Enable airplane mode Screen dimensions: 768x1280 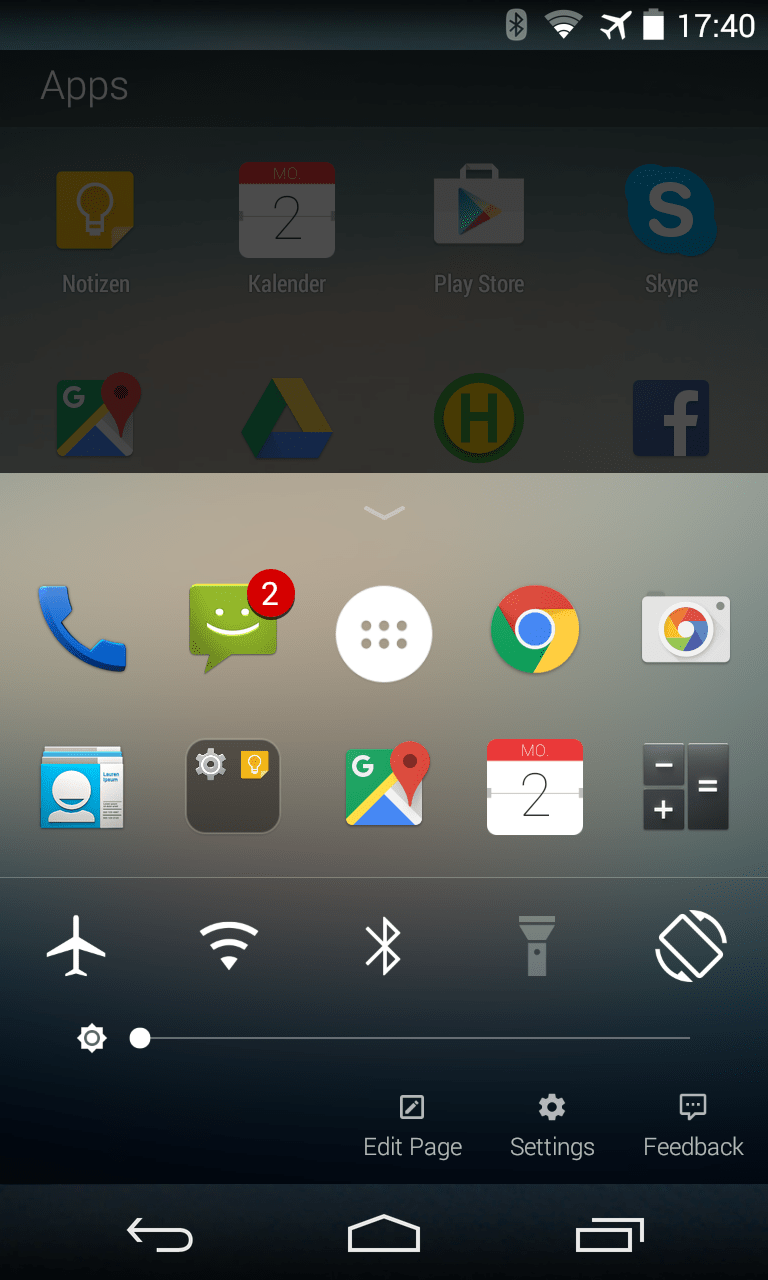pos(76,945)
